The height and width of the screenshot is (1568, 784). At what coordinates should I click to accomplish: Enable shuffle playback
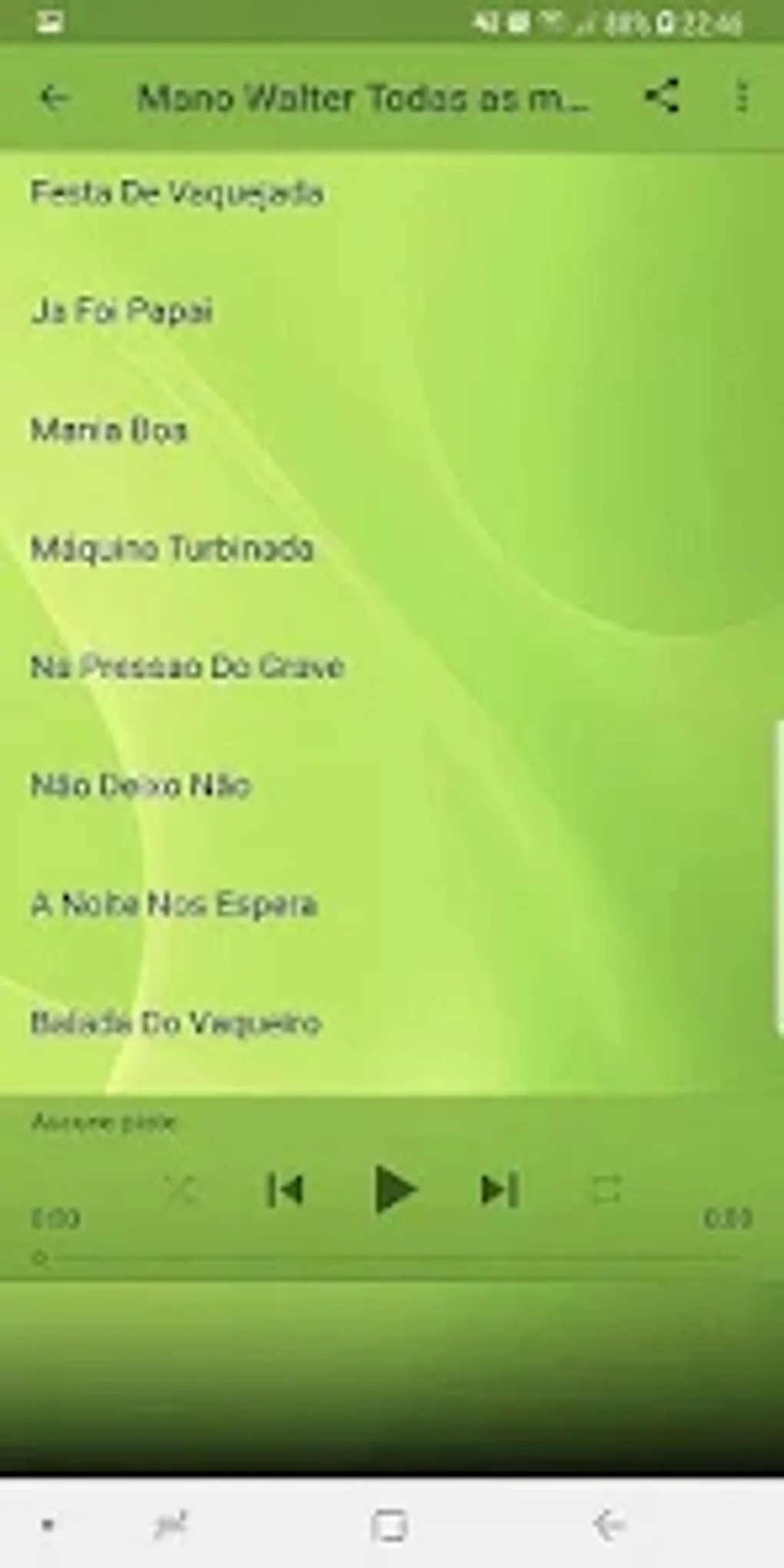click(x=181, y=1191)
